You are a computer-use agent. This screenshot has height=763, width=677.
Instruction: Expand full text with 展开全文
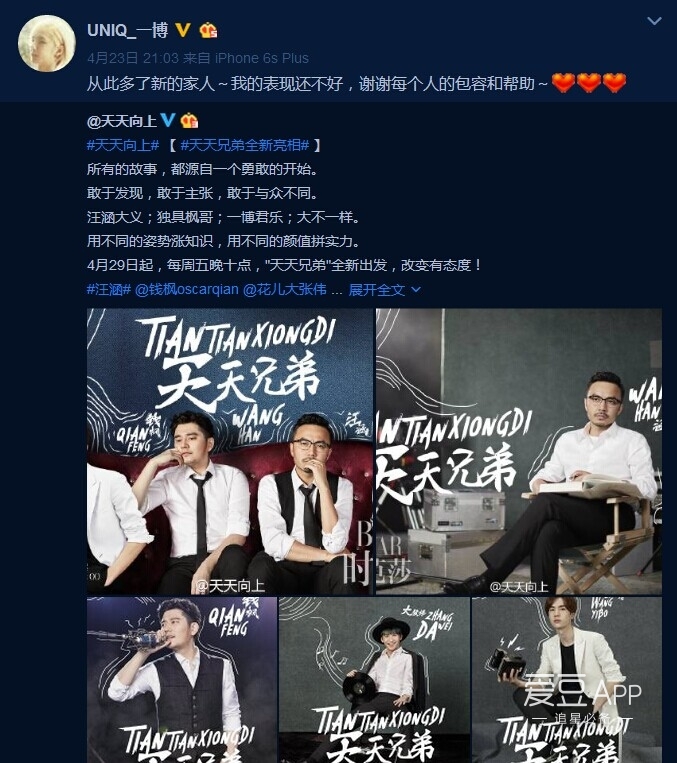point(384,289)
